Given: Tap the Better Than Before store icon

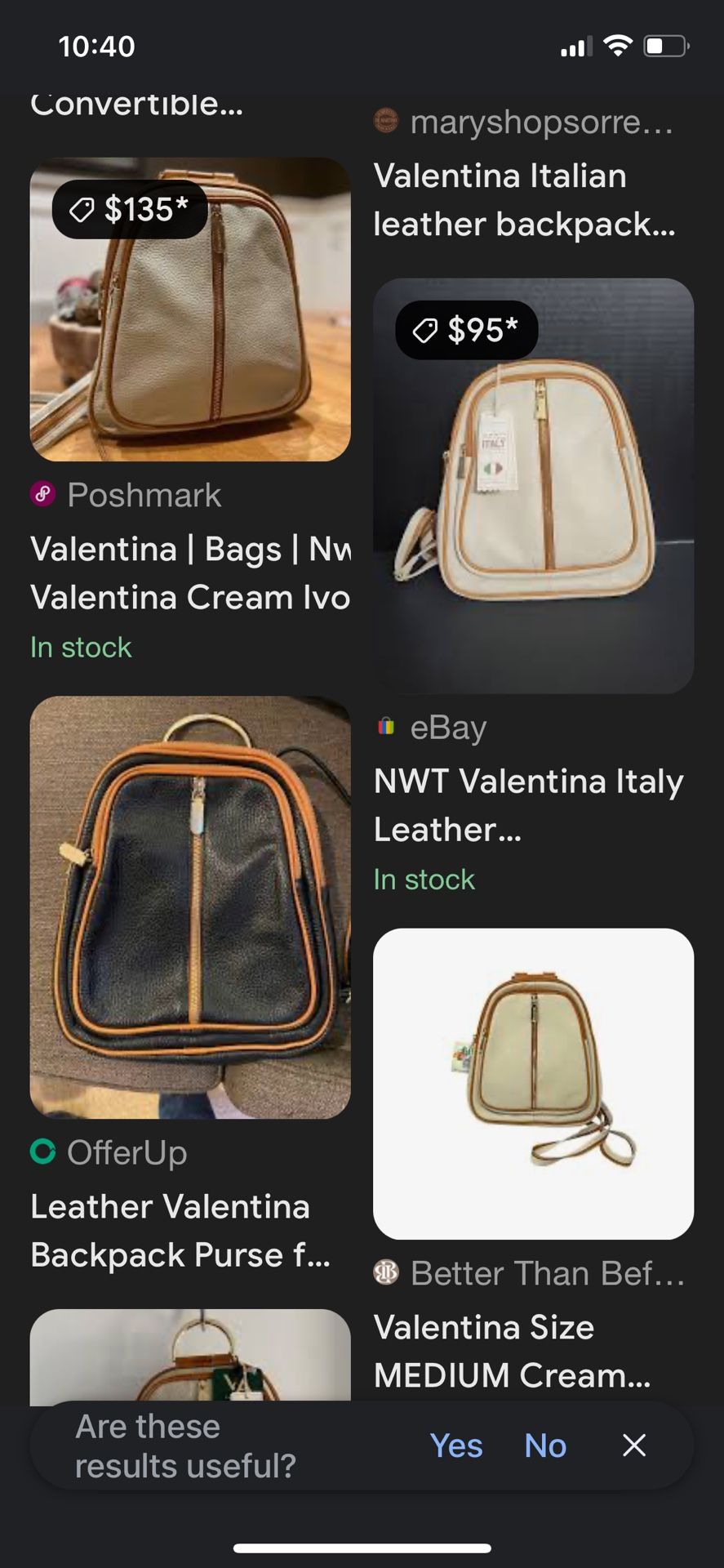Looking at the screenshot, I should [386, 1272].
